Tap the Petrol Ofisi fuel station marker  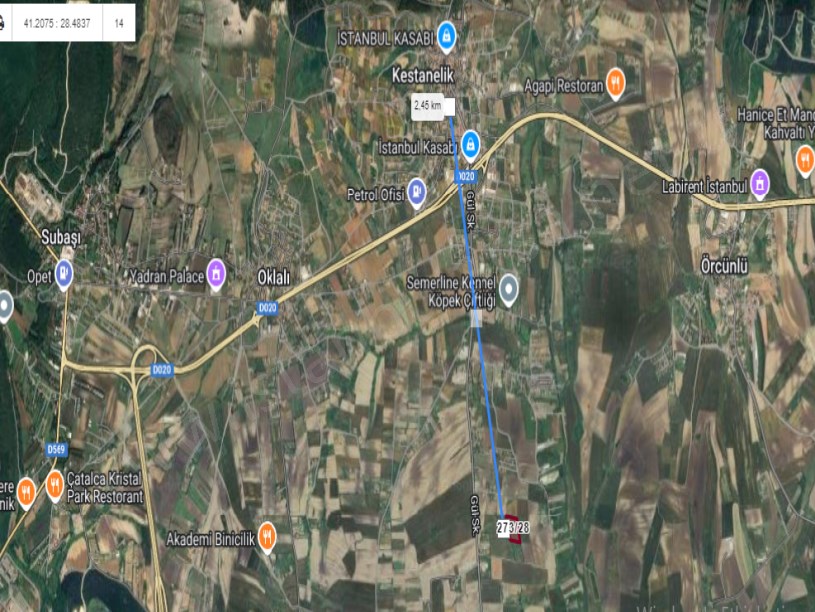[x=419, y=194]
